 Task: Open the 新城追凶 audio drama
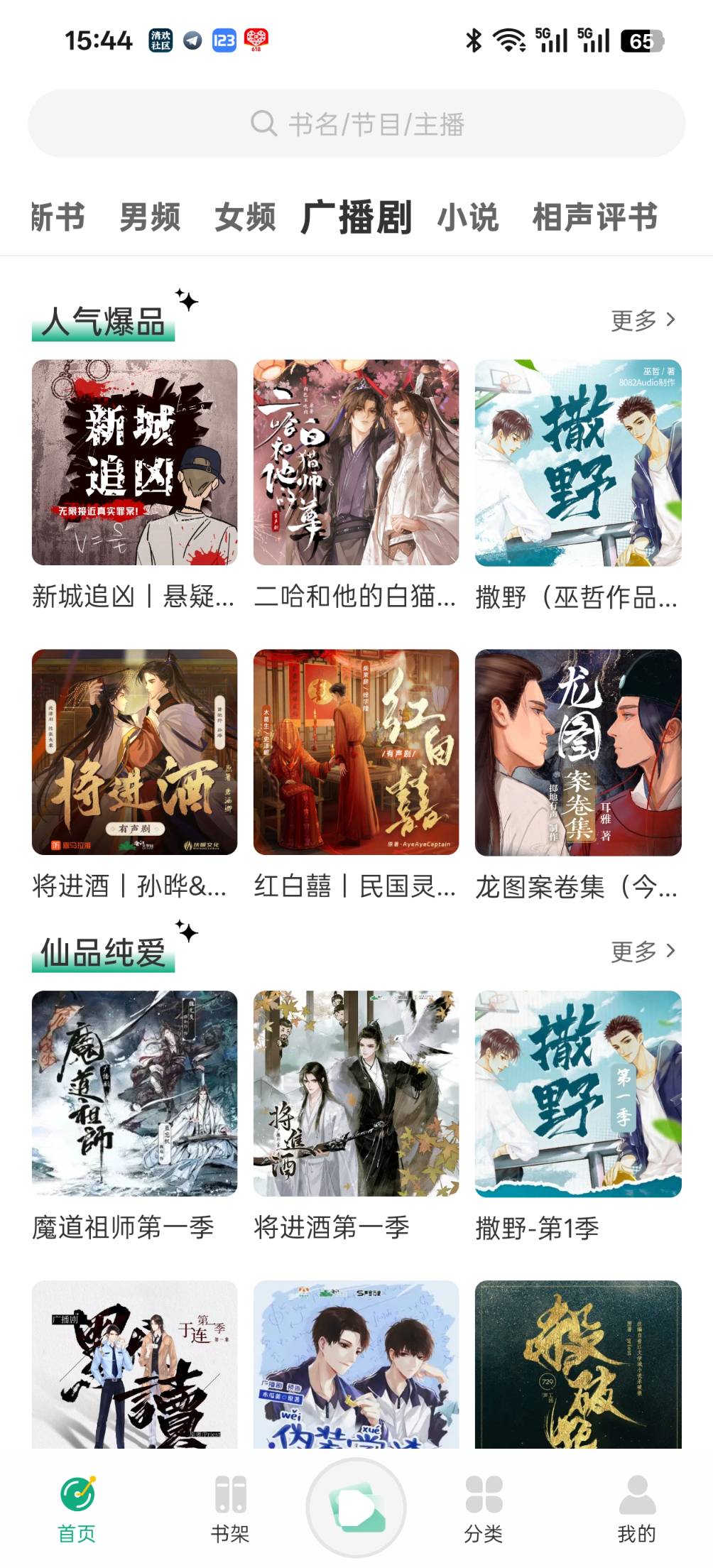pyautogui.click(x=134, y=462)
